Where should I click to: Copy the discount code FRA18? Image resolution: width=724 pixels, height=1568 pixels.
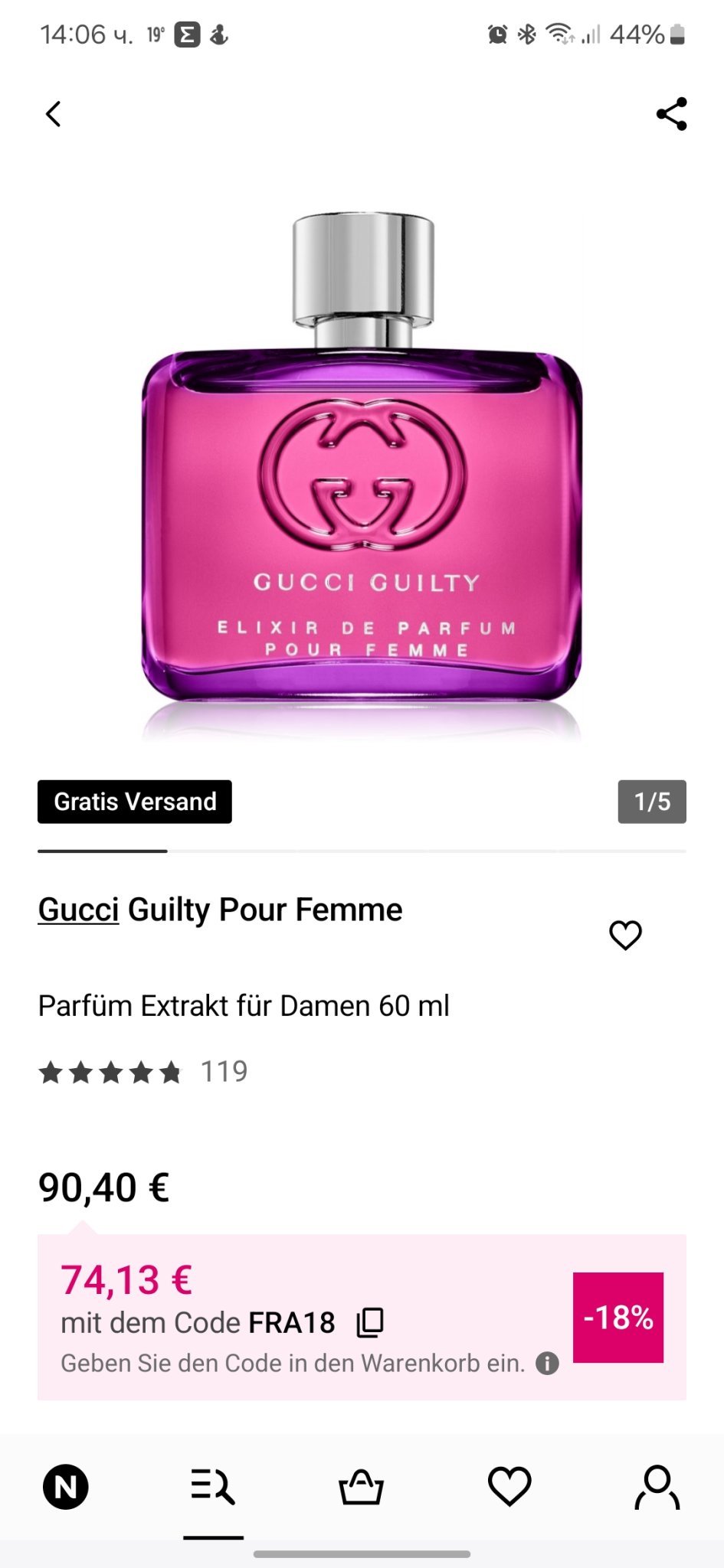[370, 1322]
